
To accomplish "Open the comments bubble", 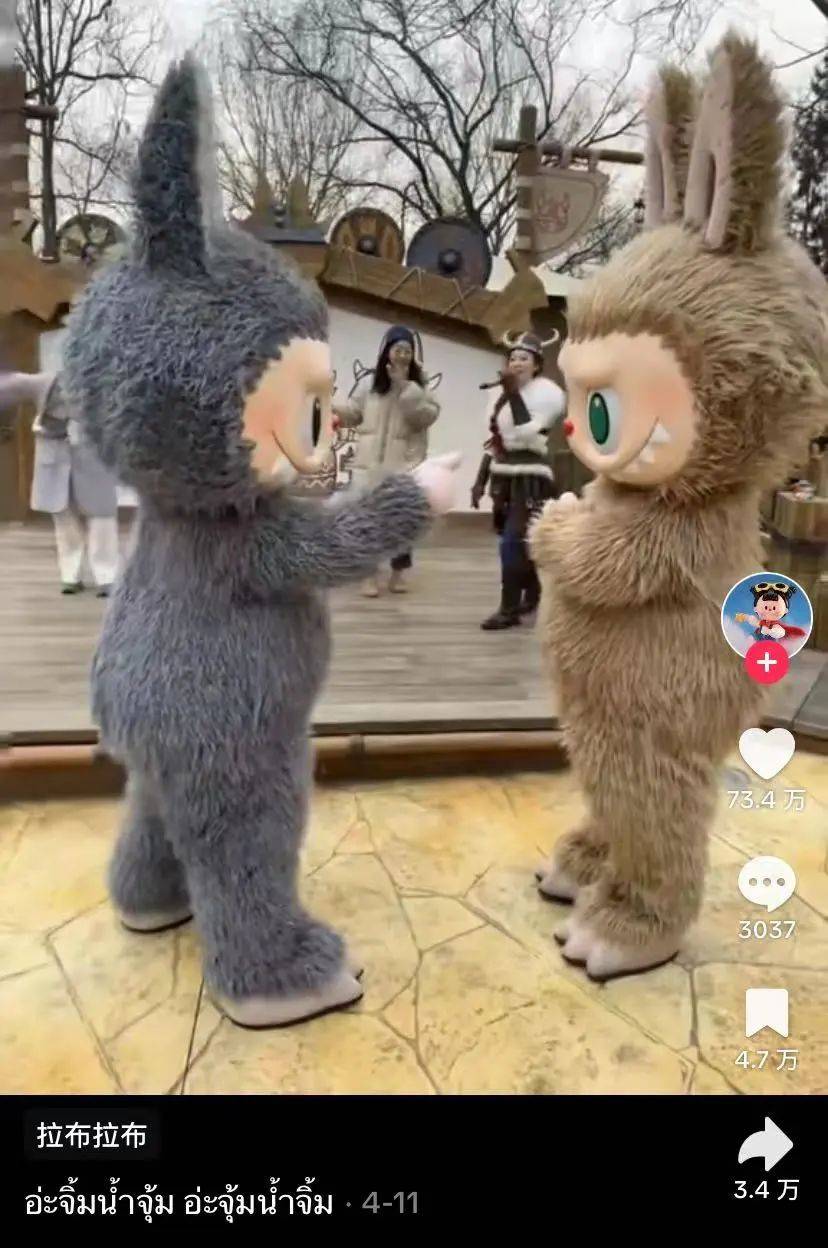I will (767, 884).
